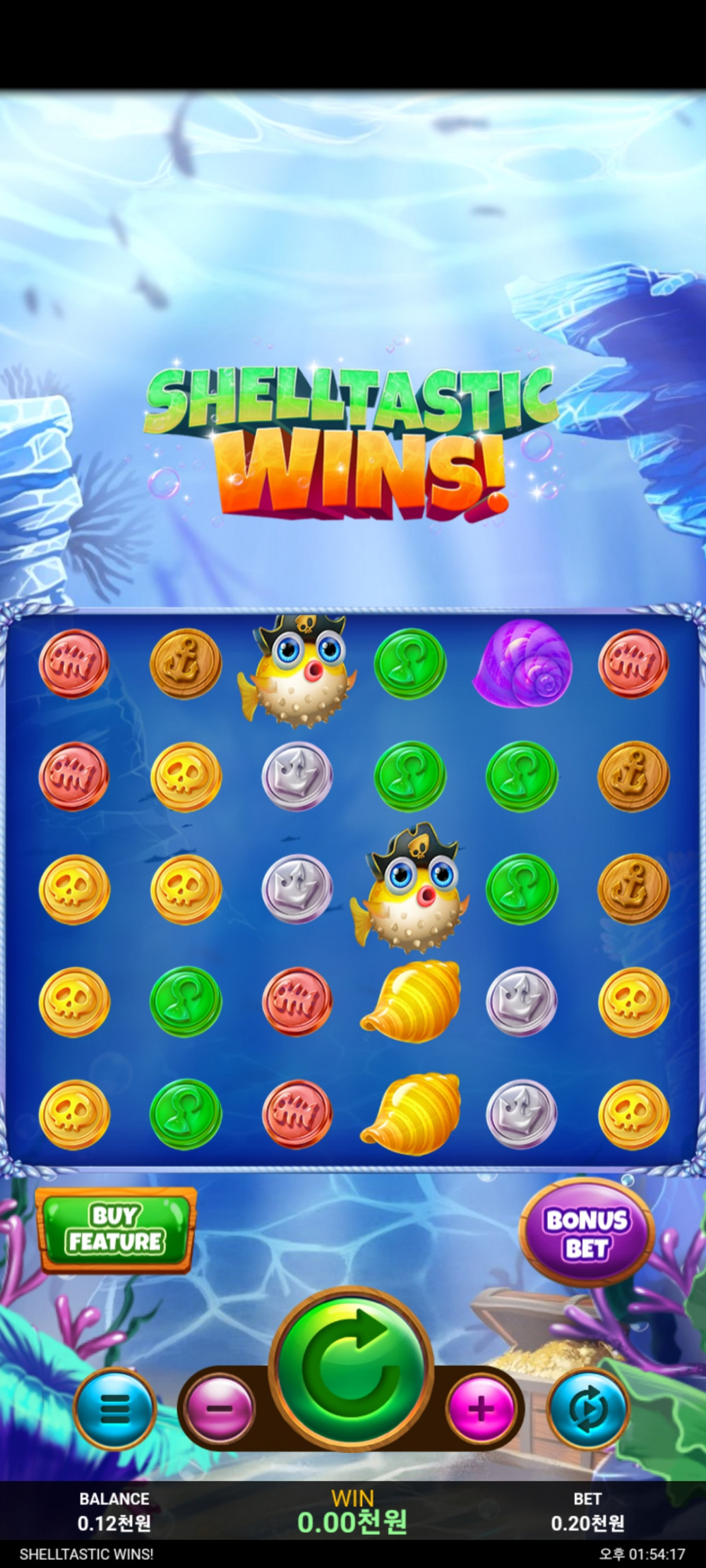Decrease the bet with minus button
The image size is (706, 1568).
(219, 1409)
